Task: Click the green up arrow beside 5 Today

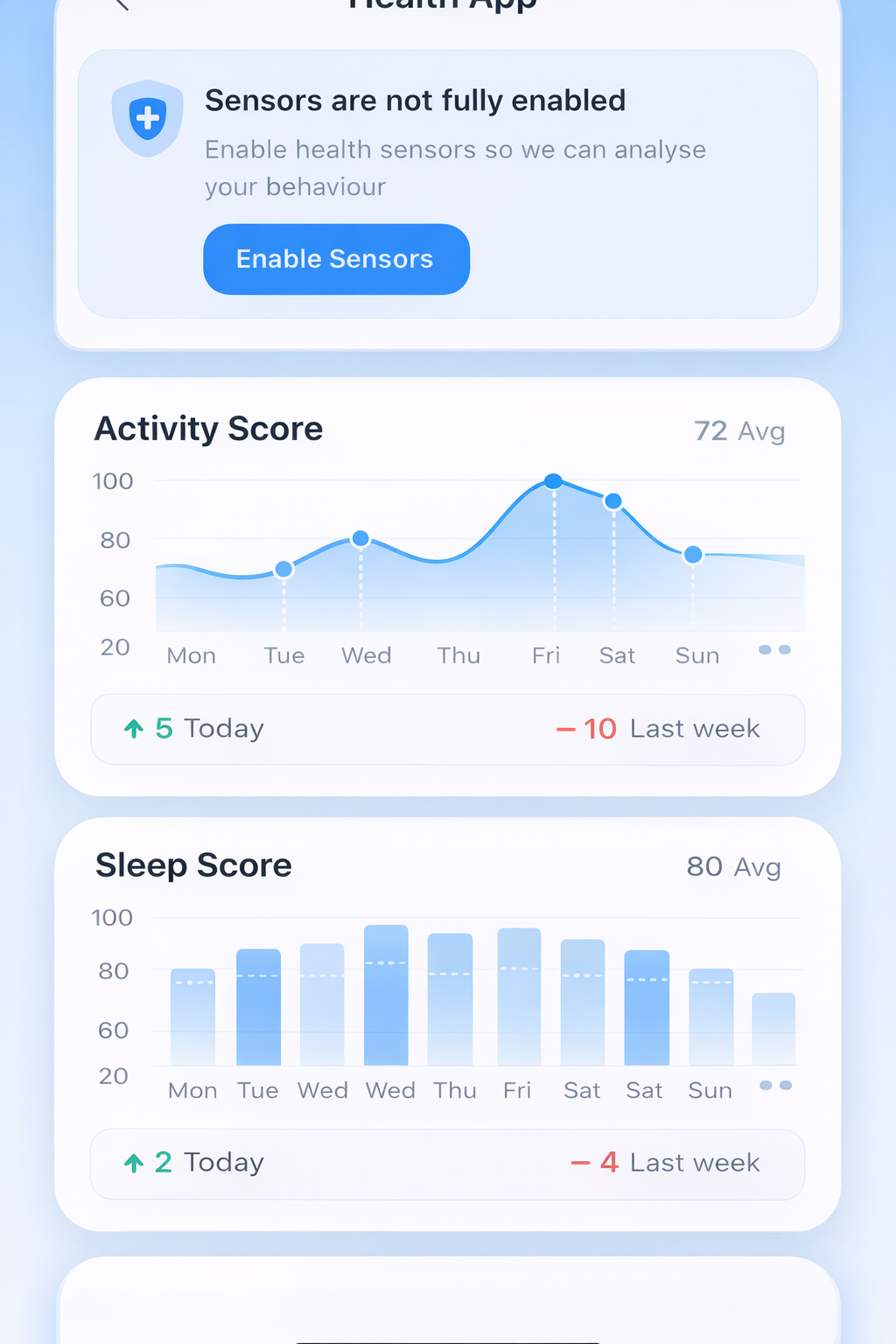Action: 133,728
